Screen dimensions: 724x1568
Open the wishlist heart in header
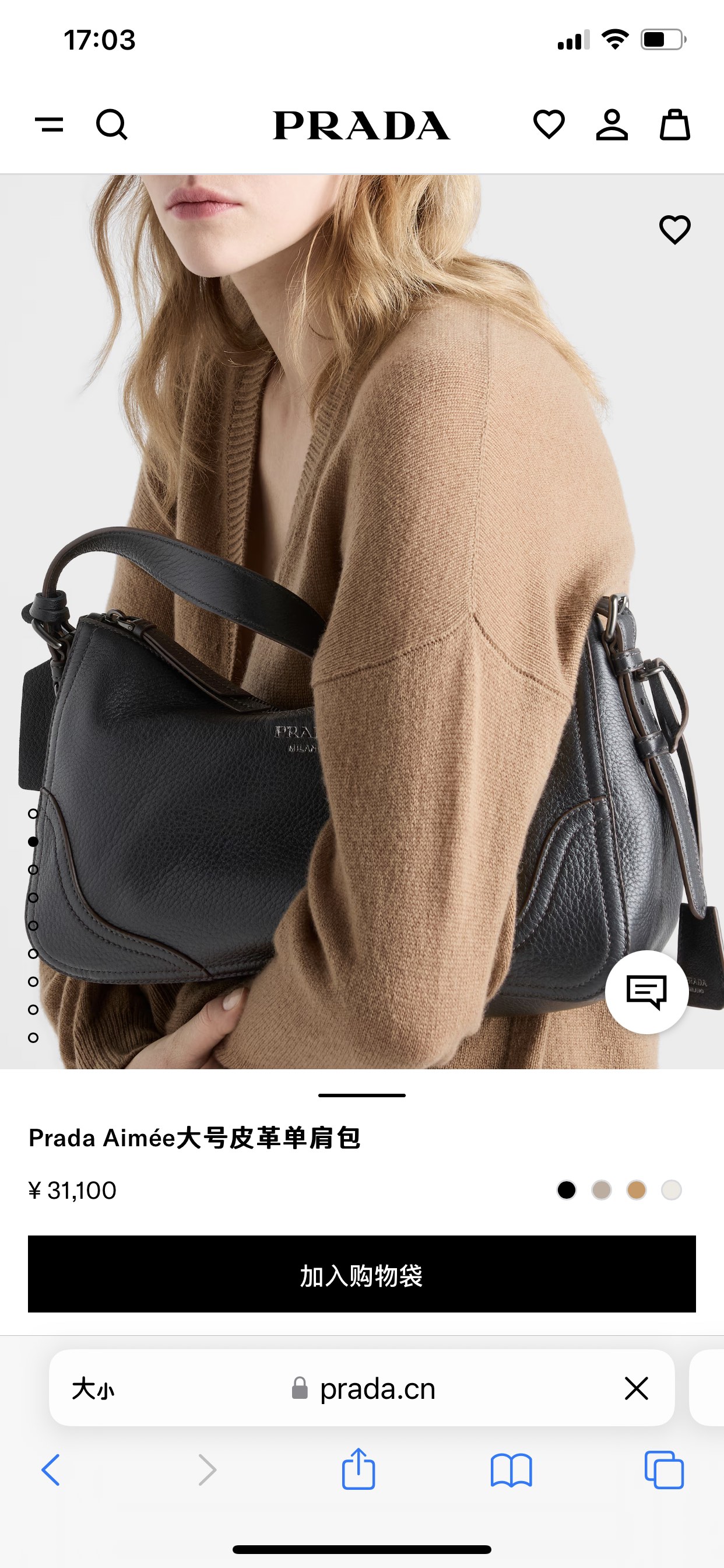[549, 125]
